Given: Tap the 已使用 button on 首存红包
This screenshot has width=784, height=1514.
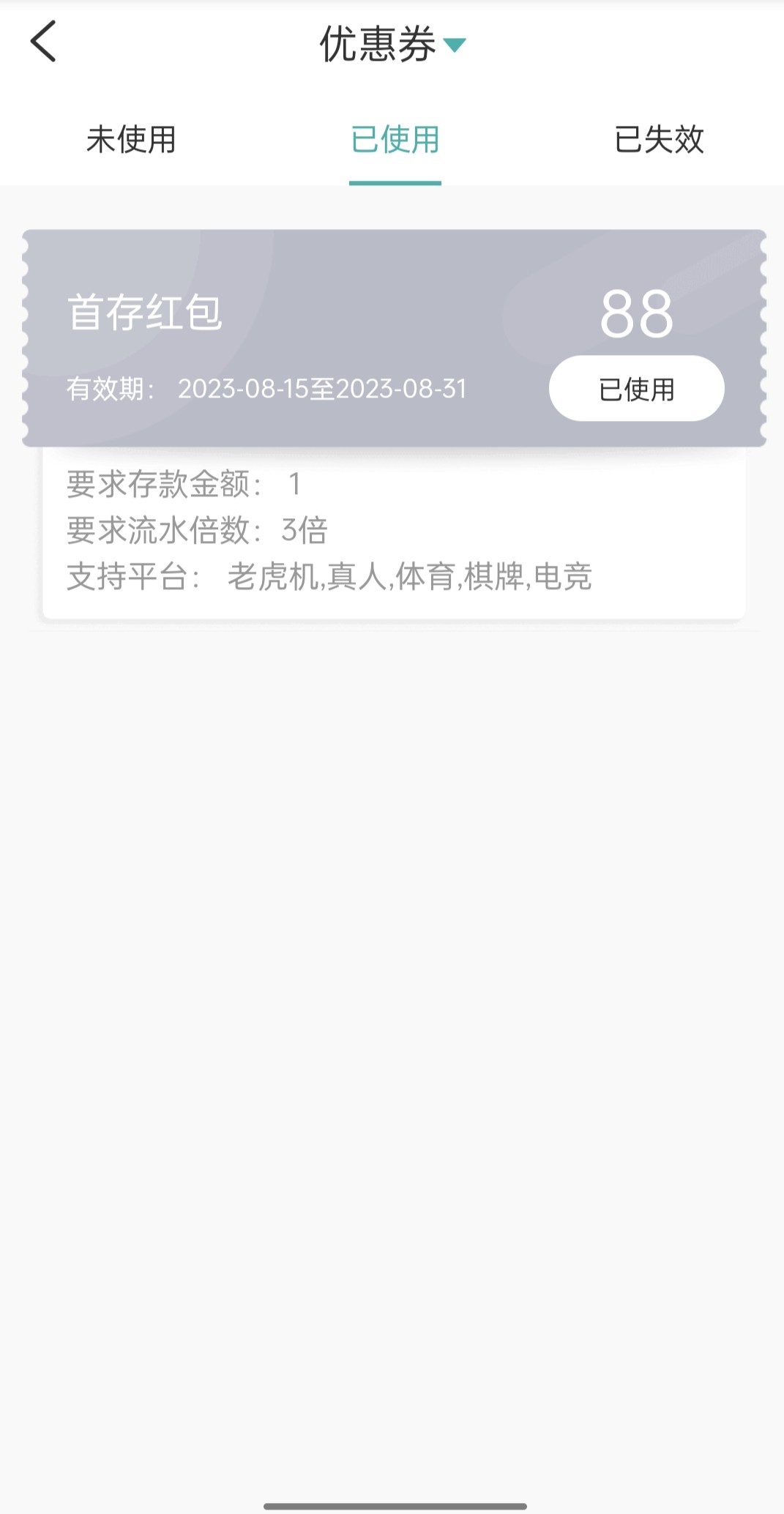Looking at the screenshot, I should (636, 389).
